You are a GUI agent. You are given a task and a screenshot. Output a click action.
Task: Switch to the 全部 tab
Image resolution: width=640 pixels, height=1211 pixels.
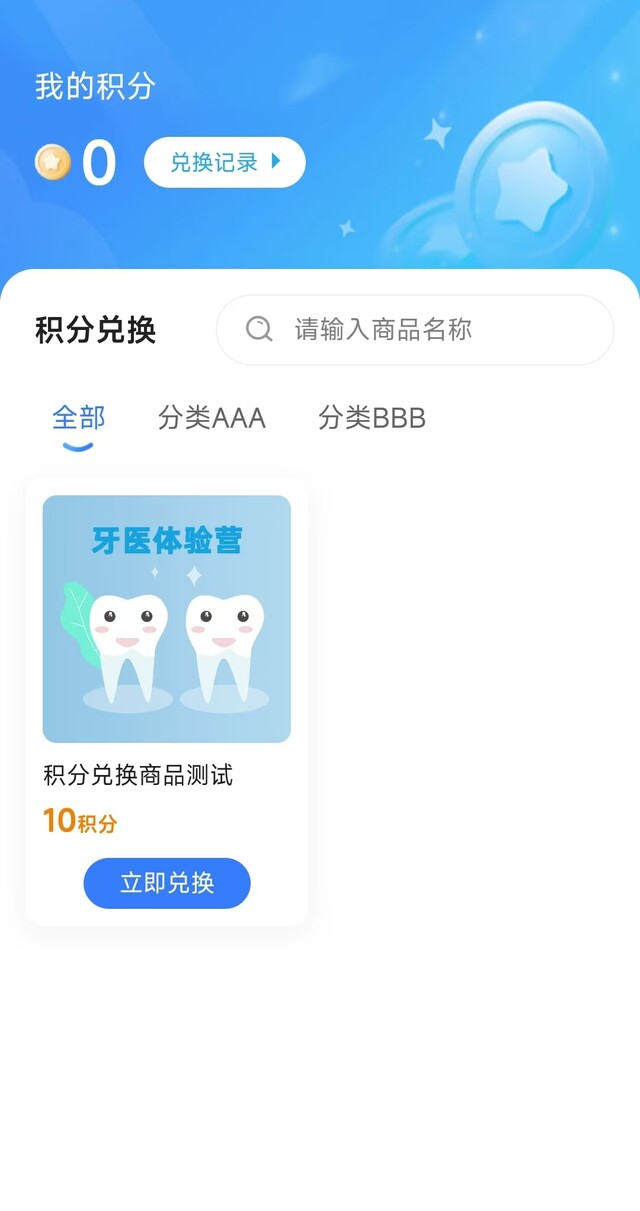pos(79,418)
